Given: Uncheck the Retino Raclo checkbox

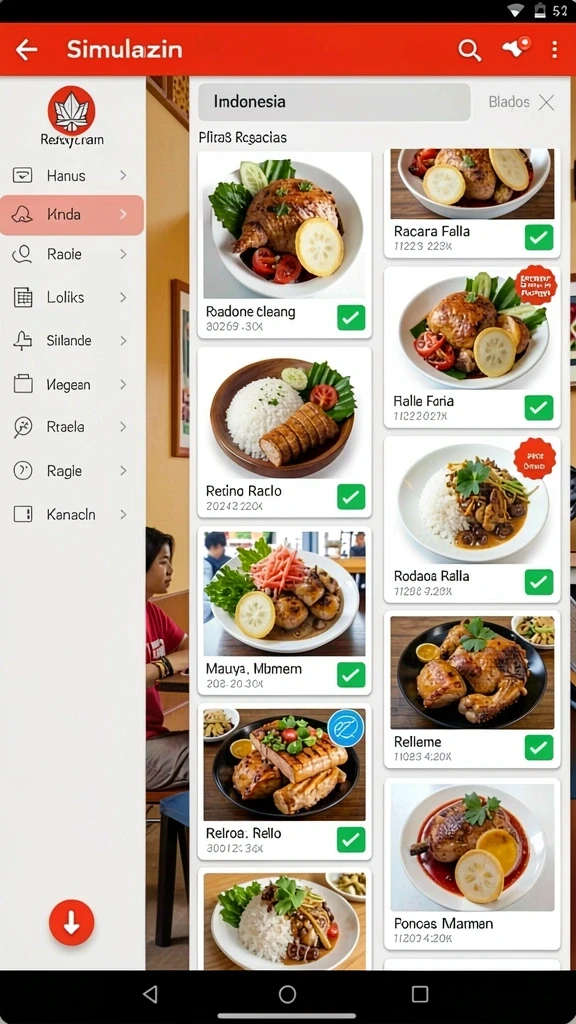Looking at the screenshot, I should coord(351,497).
